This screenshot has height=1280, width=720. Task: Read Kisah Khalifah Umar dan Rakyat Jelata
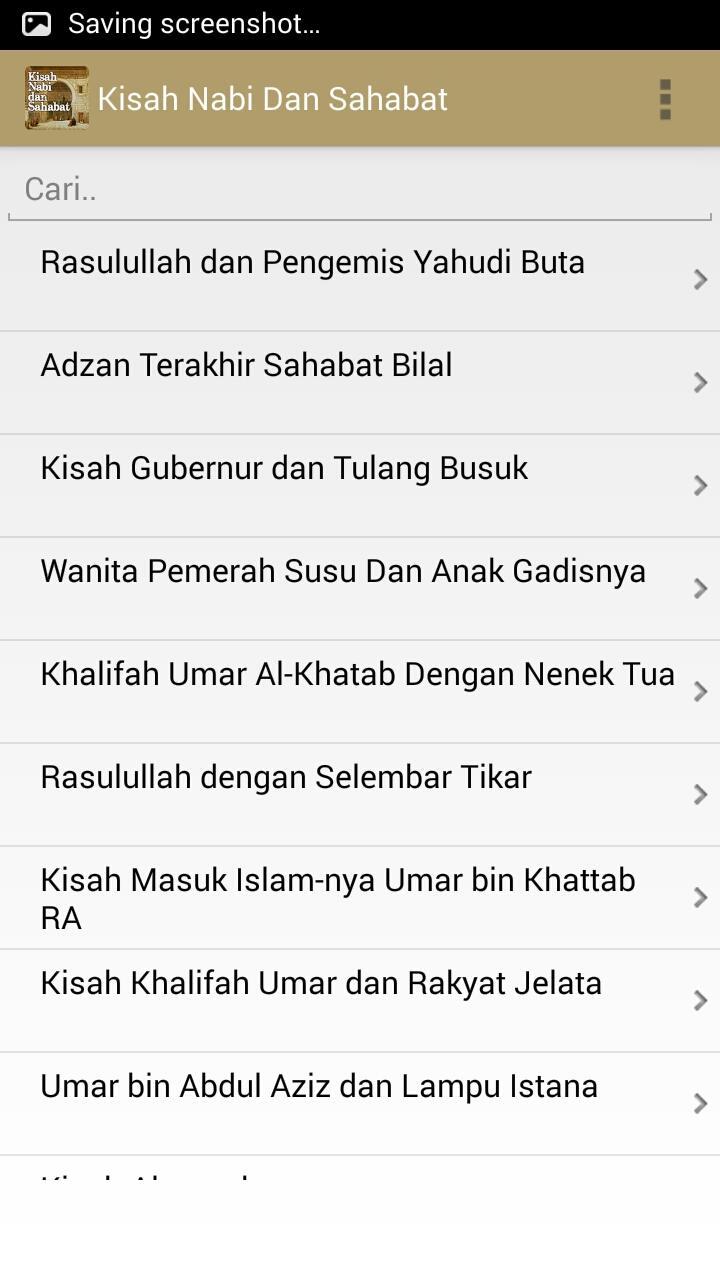[360, 999]
